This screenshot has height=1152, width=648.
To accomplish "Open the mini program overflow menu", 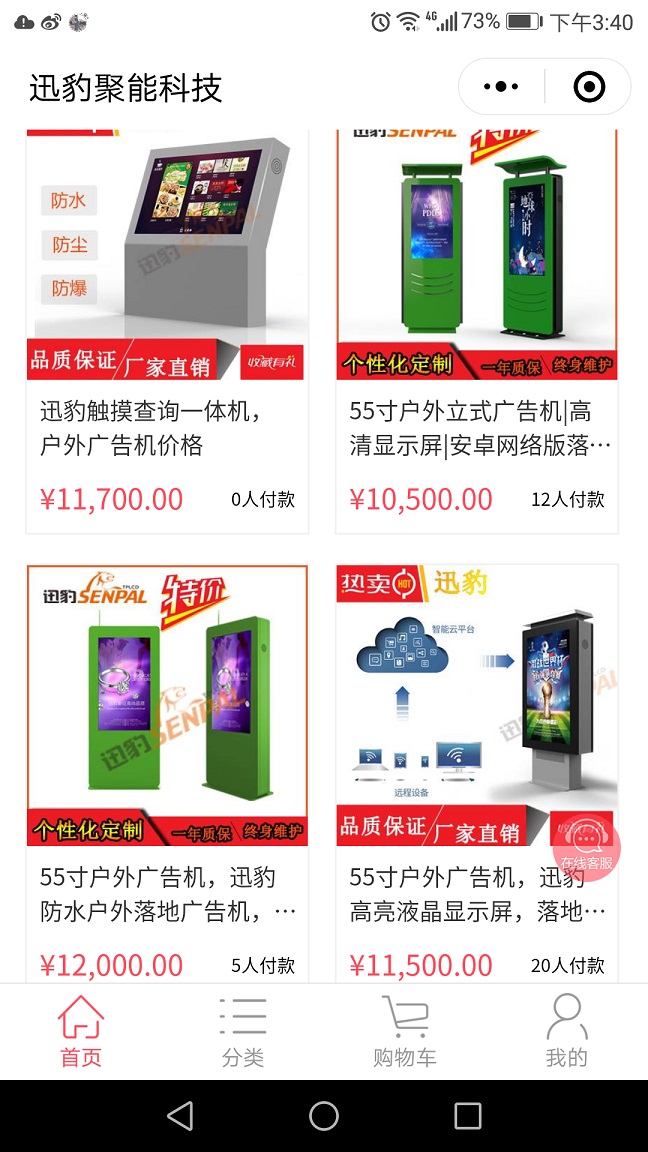I will [502, 87].
